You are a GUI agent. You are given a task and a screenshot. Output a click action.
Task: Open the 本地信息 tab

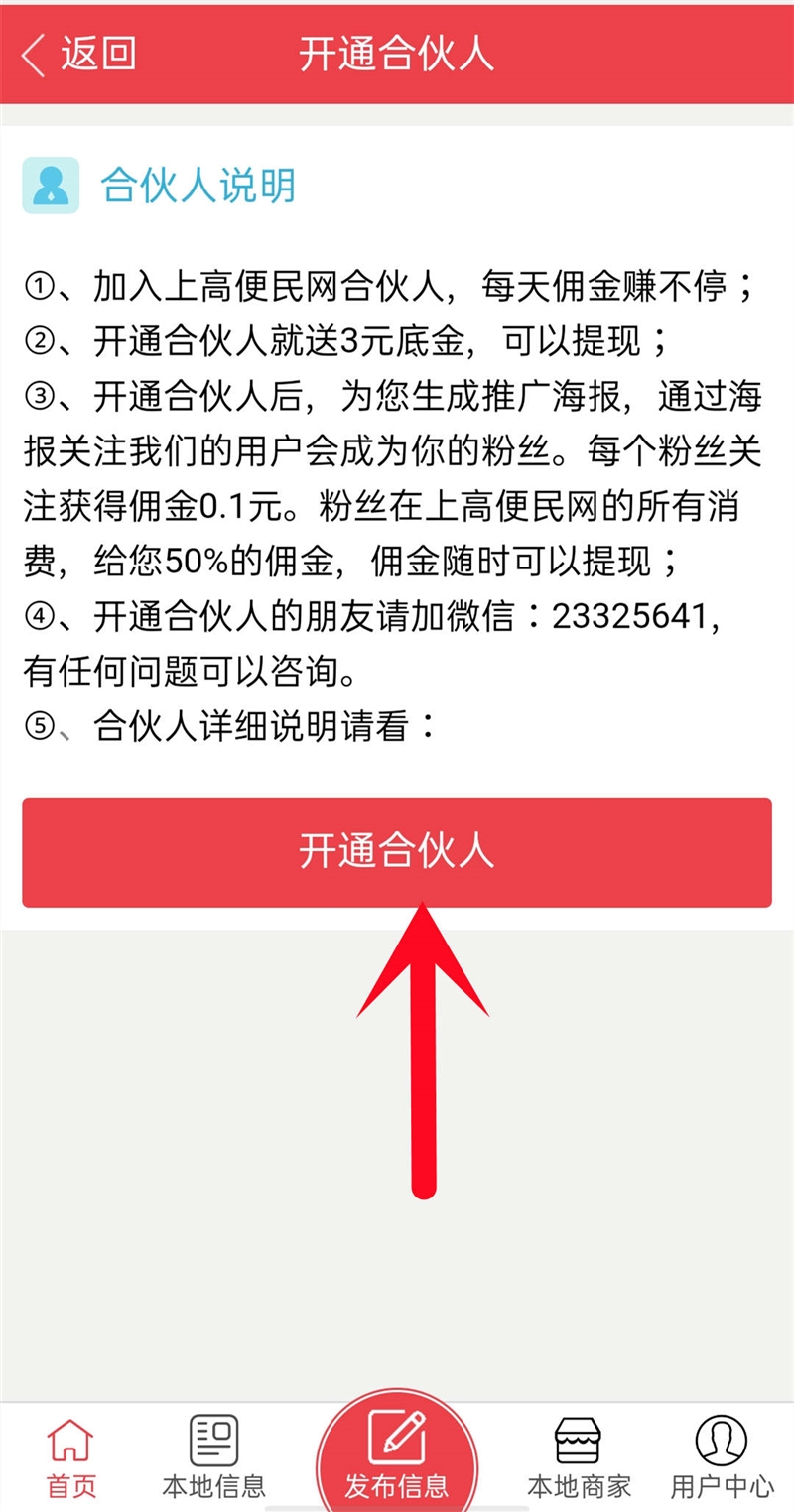tap(214, 1457)
